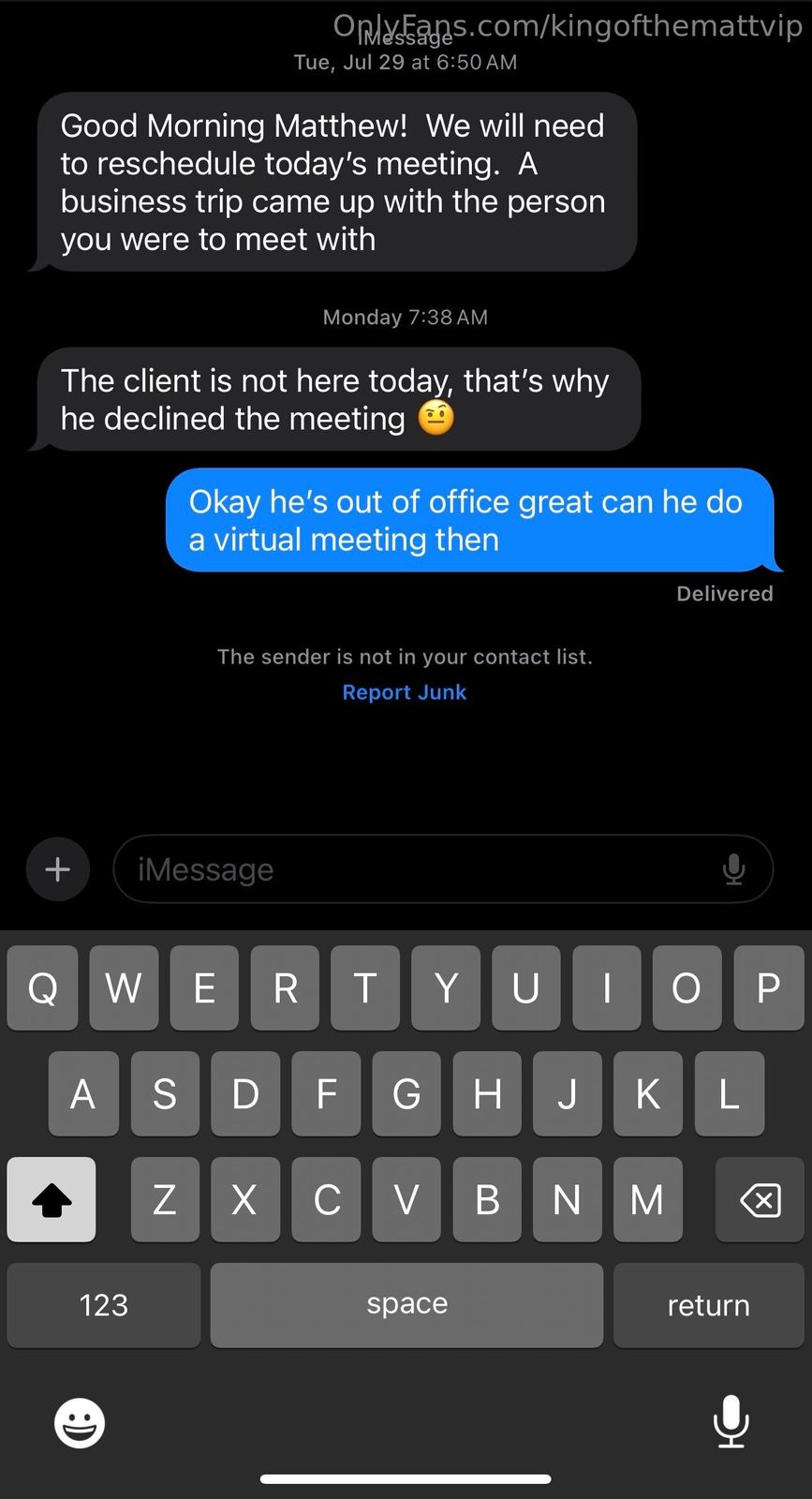Toggle the shift key
This screenshot has width=812, height=1499.
pos(52,1199)
